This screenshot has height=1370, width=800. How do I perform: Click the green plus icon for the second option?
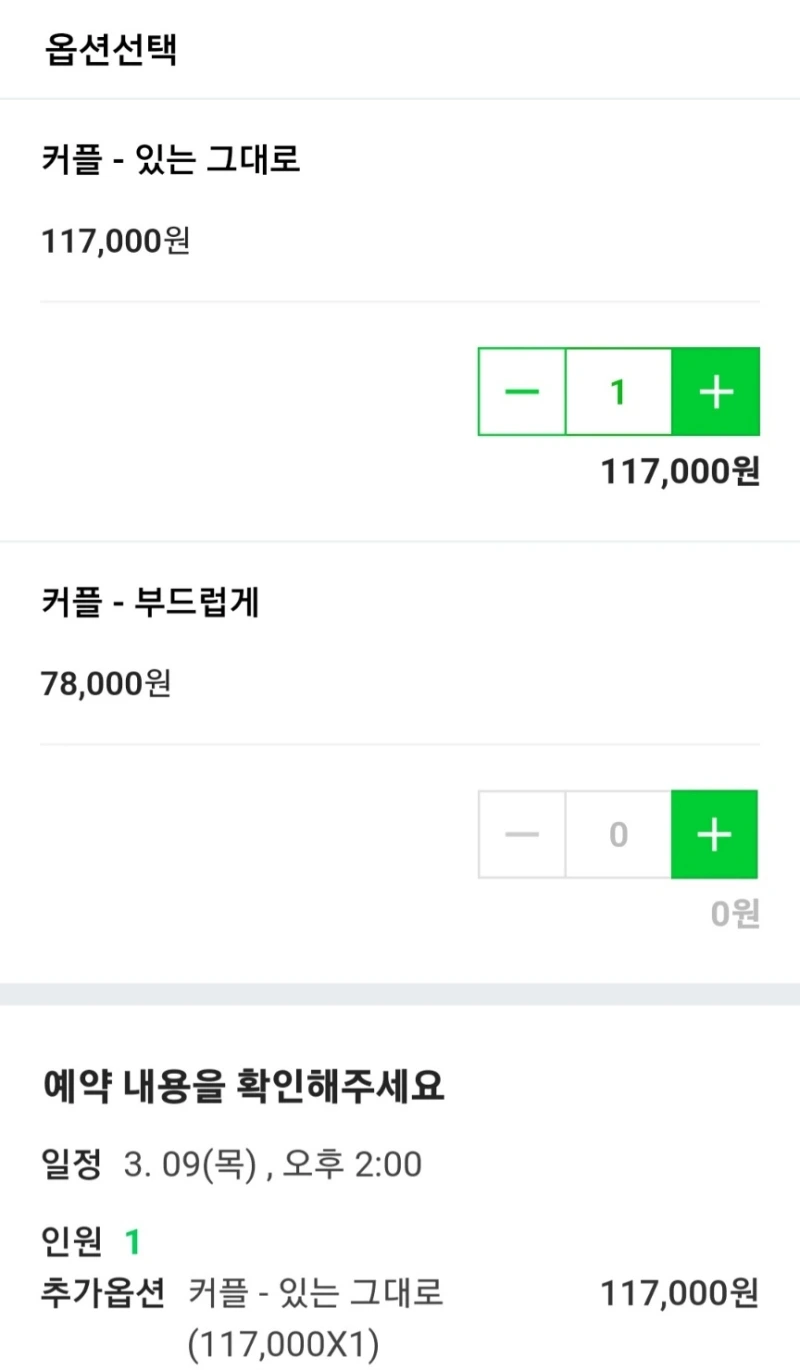pos(714,834)
